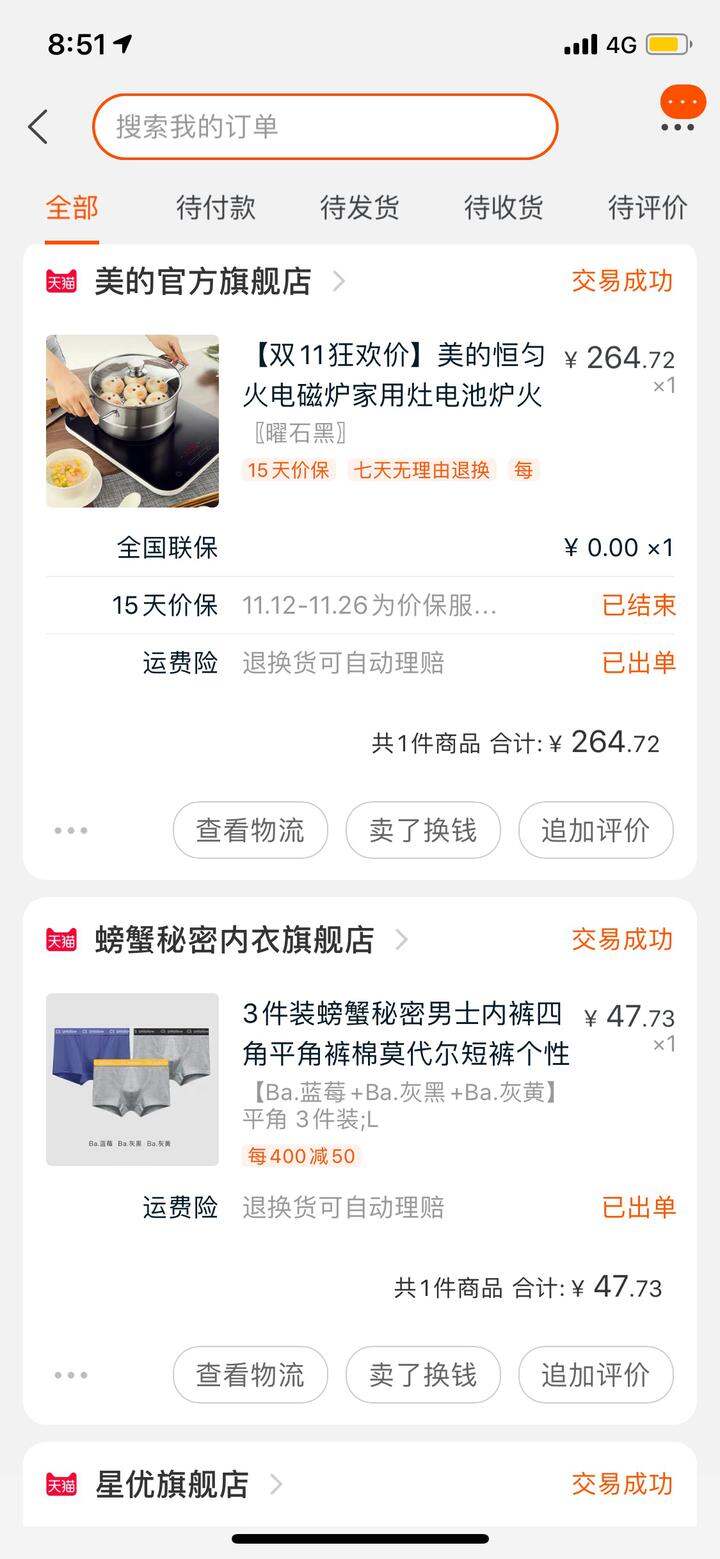
Task: Tap 追加评价 for the 螃蟹秘密 order
Action: (x=596, y=1374)
